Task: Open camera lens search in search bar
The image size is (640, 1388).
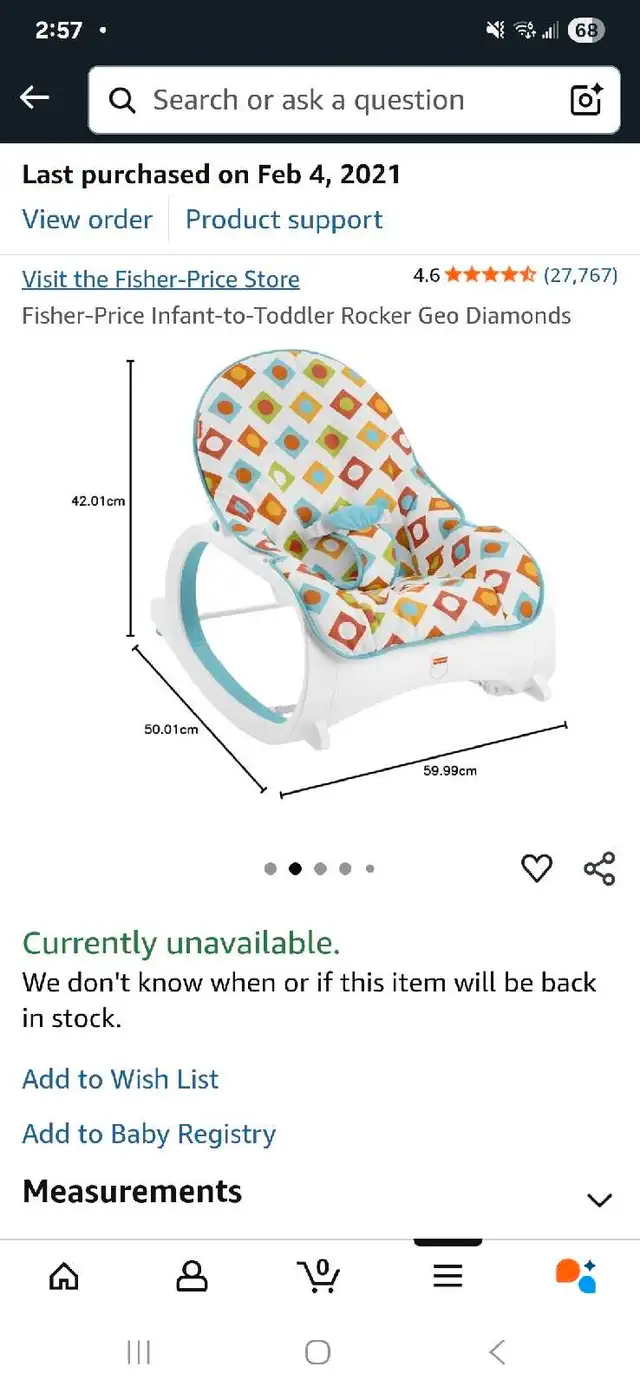Action: pos(586,100)
